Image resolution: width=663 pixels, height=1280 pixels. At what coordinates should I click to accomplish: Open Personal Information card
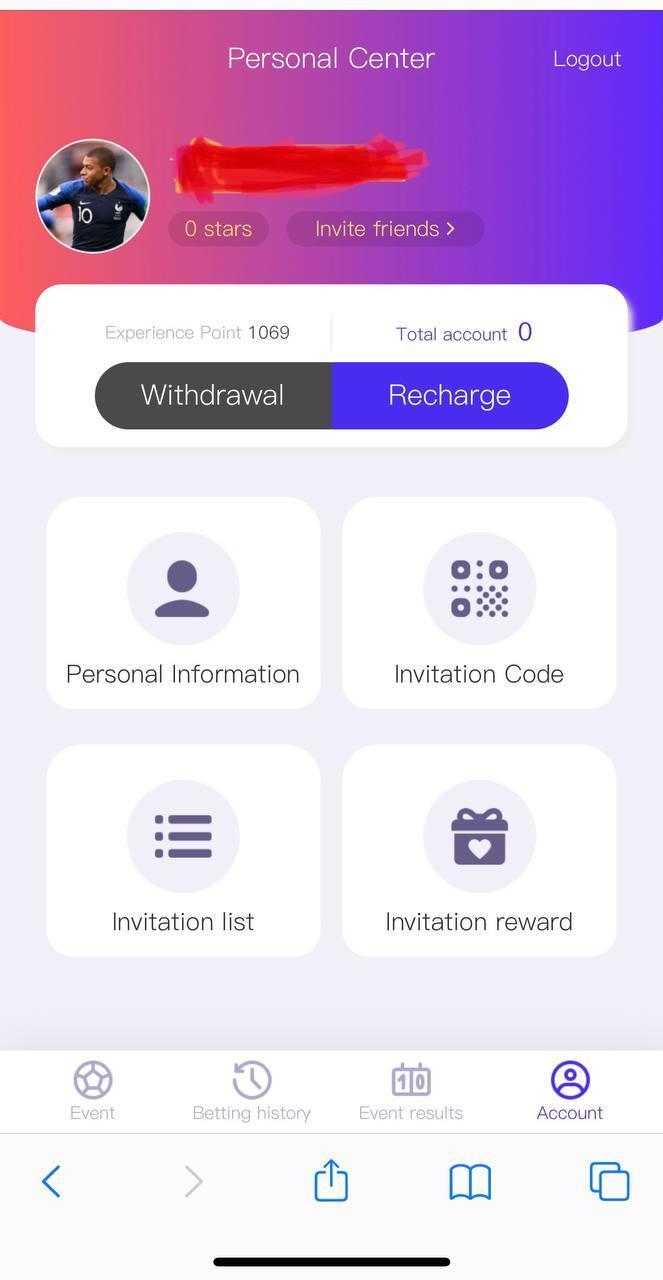(x=183, y=603)
